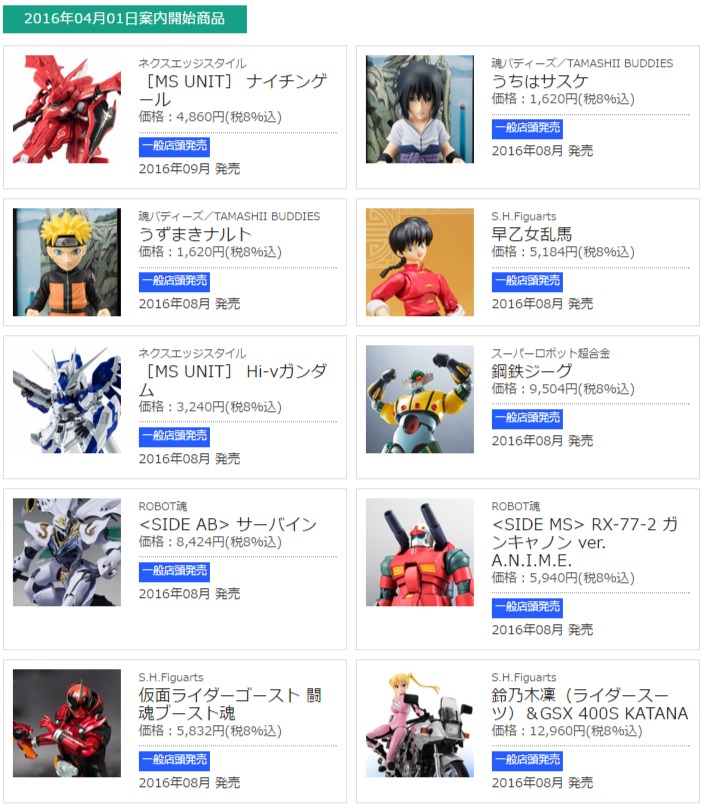Open the うちはサスケ product card
Screen dimensions: 706x806
click(x=540, y=81)
